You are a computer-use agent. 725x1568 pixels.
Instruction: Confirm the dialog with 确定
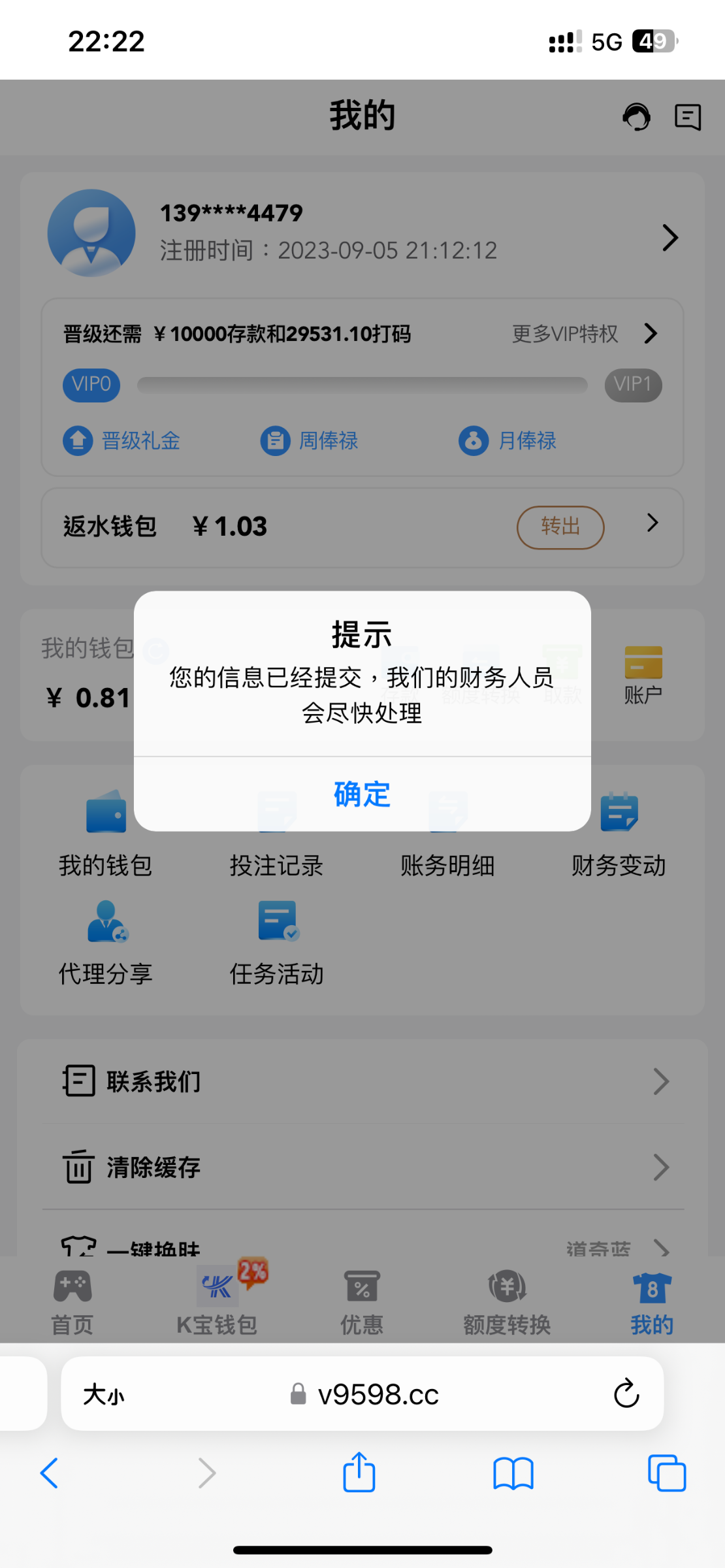pos(362,794)
